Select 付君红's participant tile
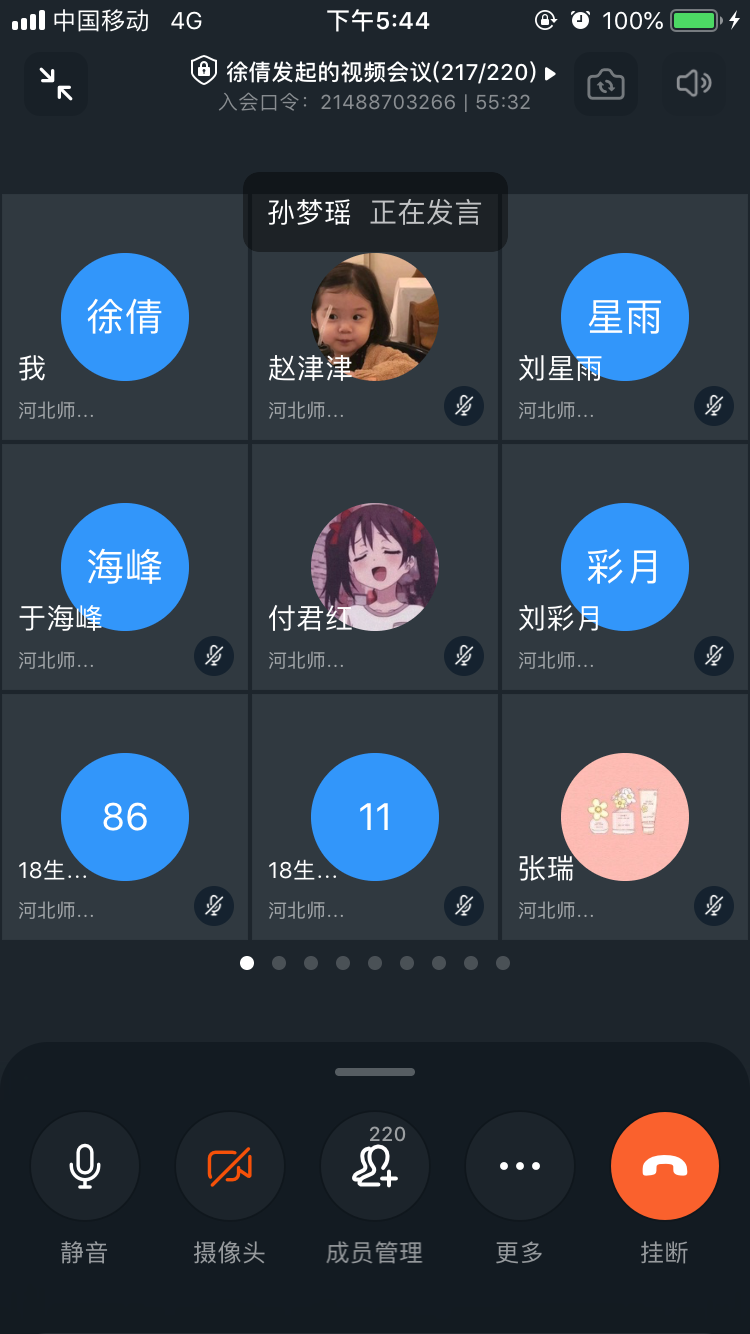This screenshot has width=750, height=1334. coord(375,568)
